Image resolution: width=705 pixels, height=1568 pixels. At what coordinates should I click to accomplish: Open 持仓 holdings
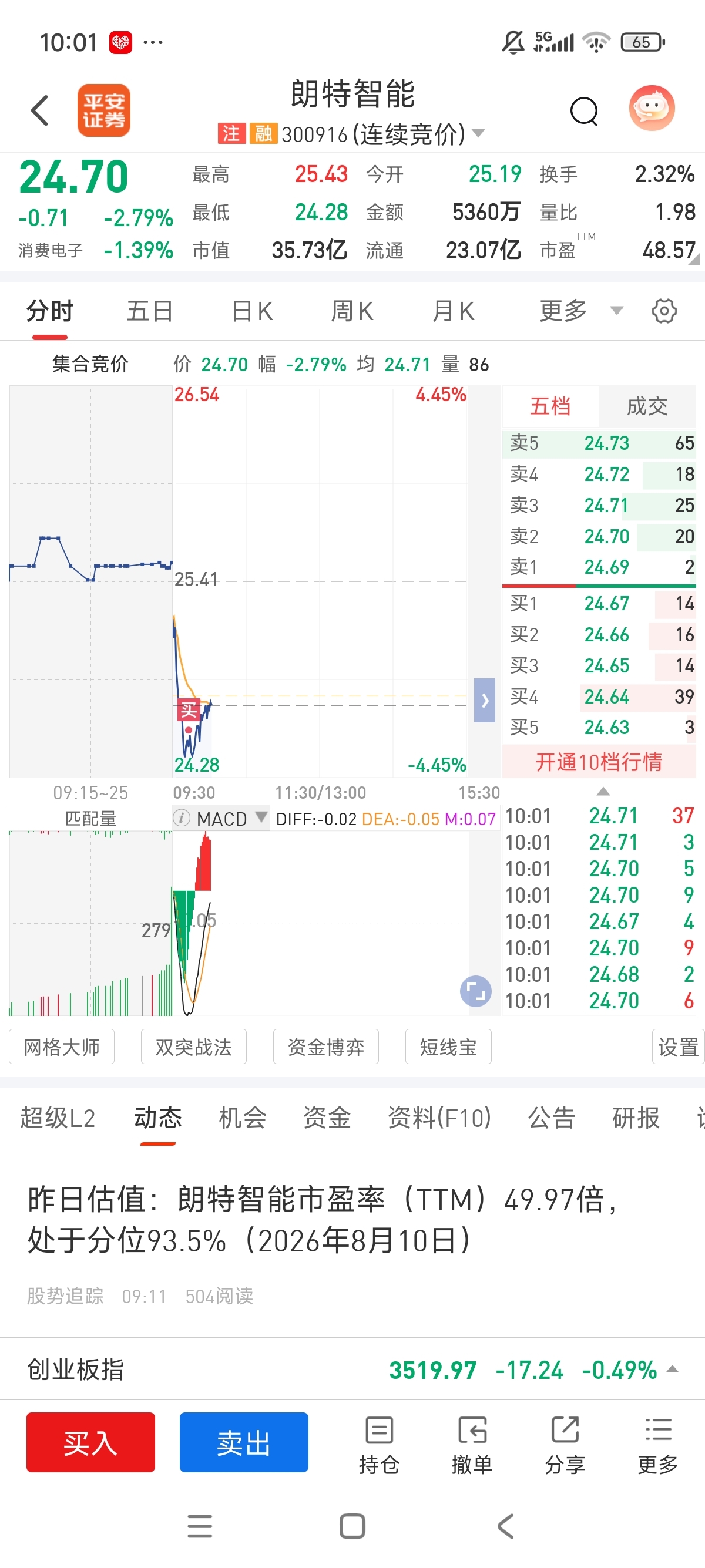point(379,1446)
